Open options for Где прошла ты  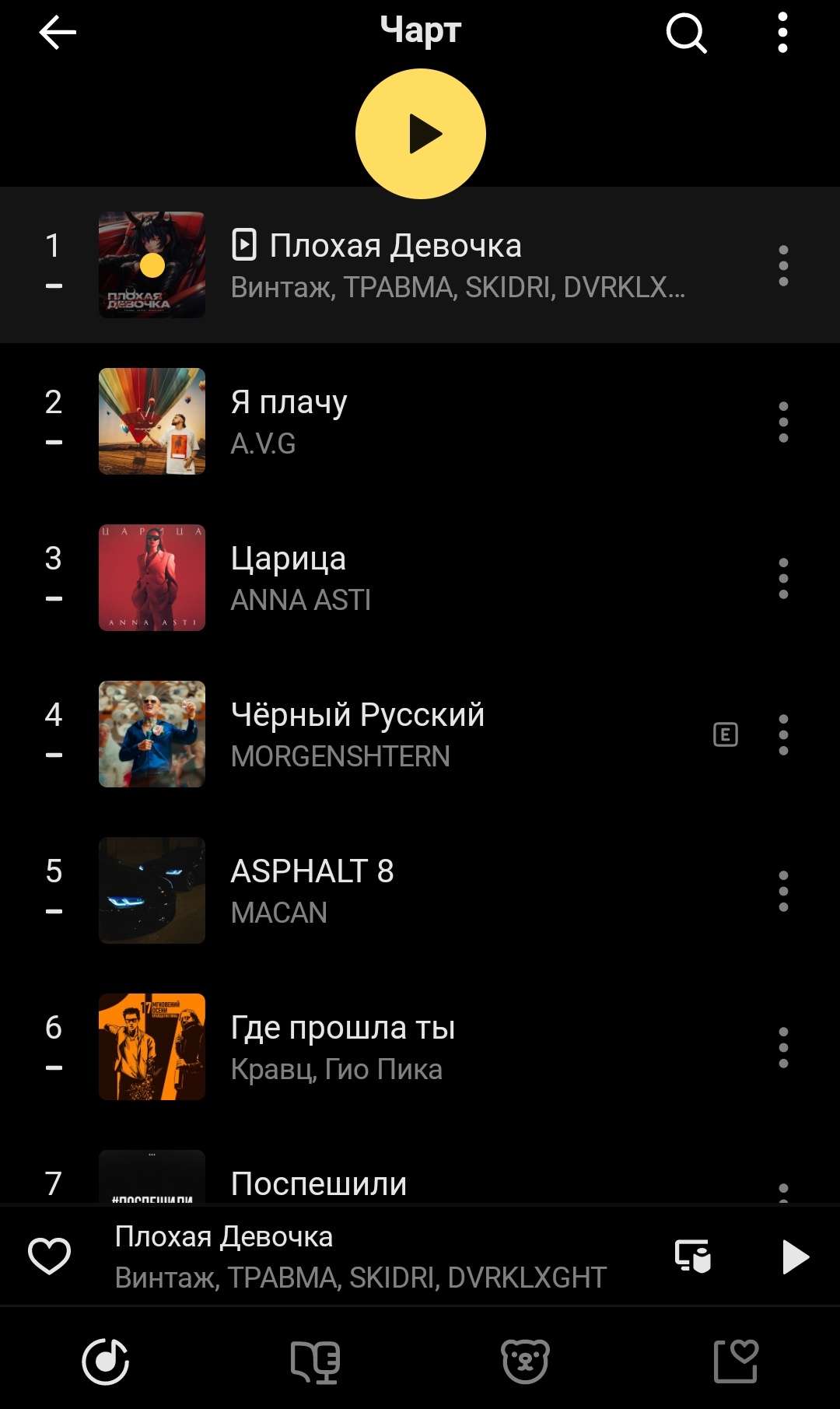783,1047
